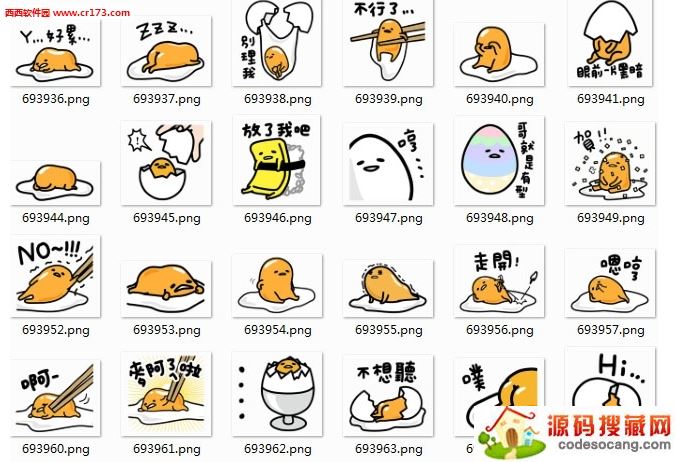Select 693949.png thumbnail
The height and width of the screenshot is (462, 675).
click(610, 165)
